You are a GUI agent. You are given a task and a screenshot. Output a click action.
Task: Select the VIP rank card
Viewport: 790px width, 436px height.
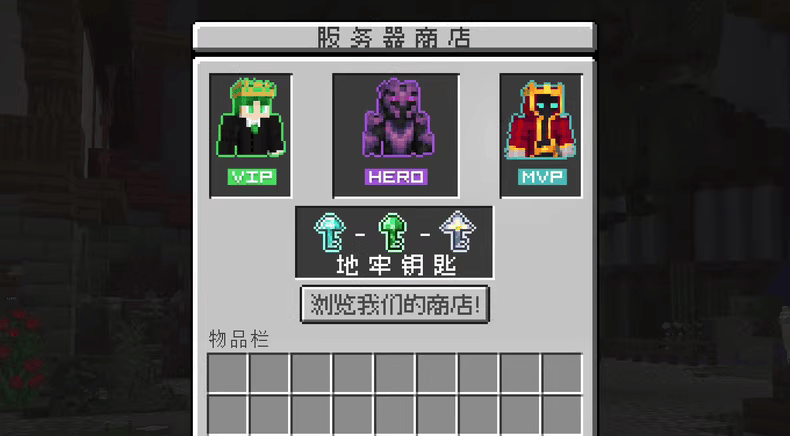tap(251, 134)
